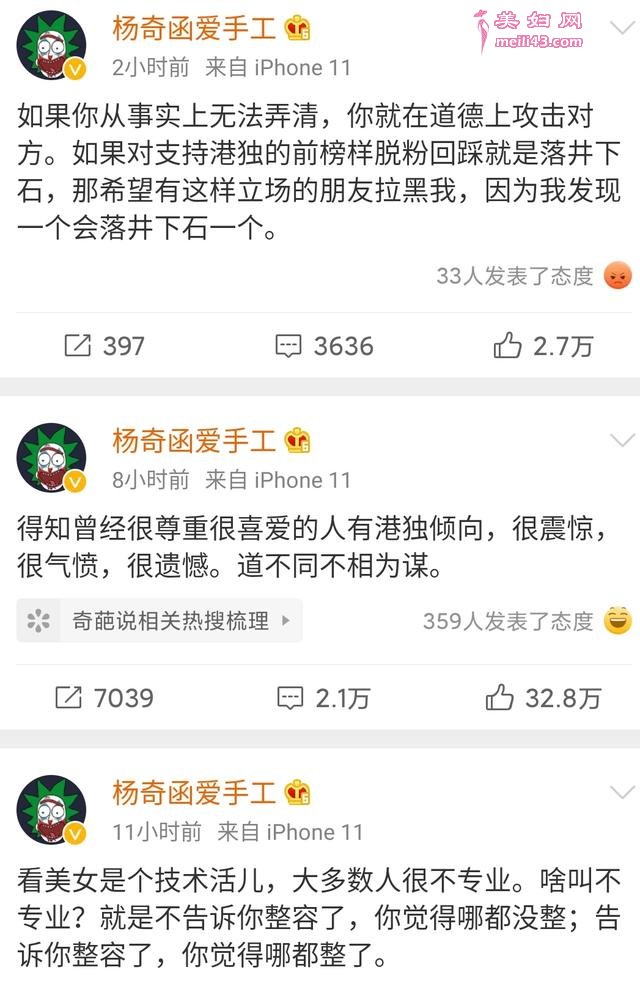Expand the chevron menu on the 2小时前 post
This screenshot has width=640, height=981.
[622, 42]
